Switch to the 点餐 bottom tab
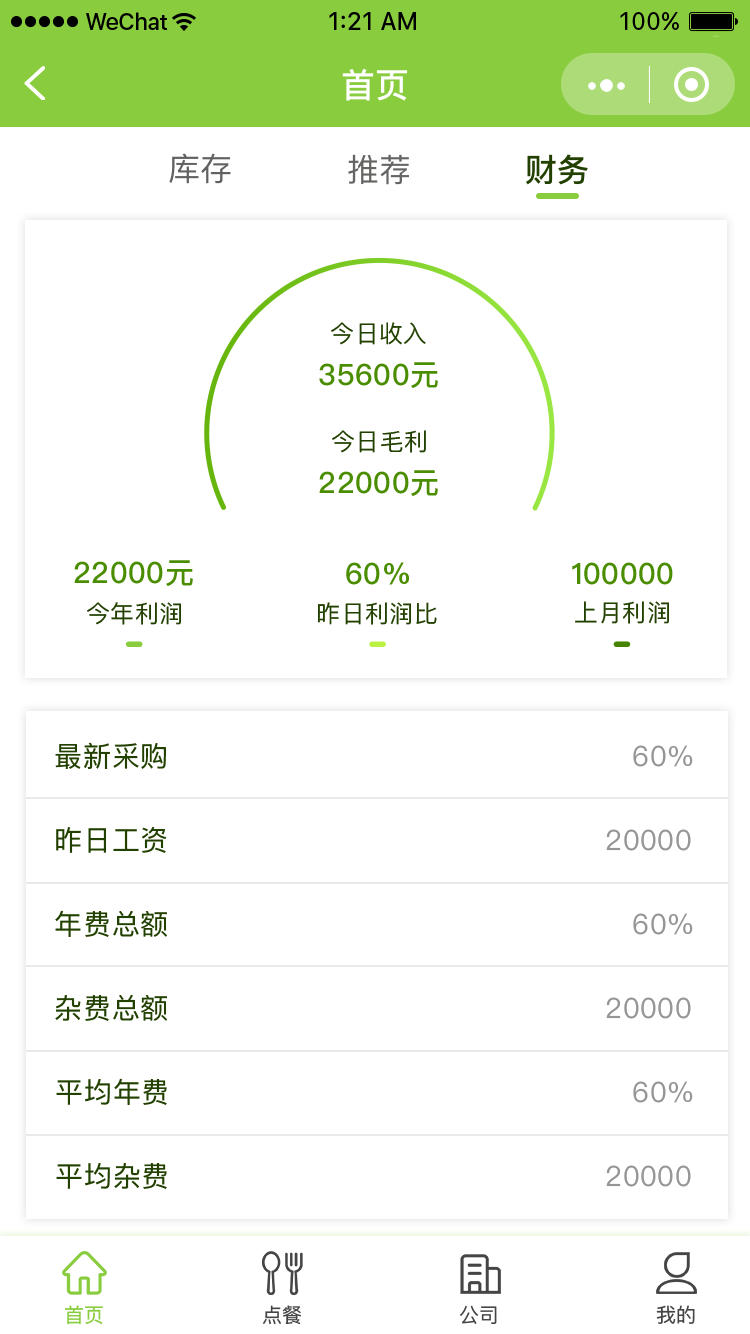Viewport: 750px width, 1334px height. [x=282, y=1287]
